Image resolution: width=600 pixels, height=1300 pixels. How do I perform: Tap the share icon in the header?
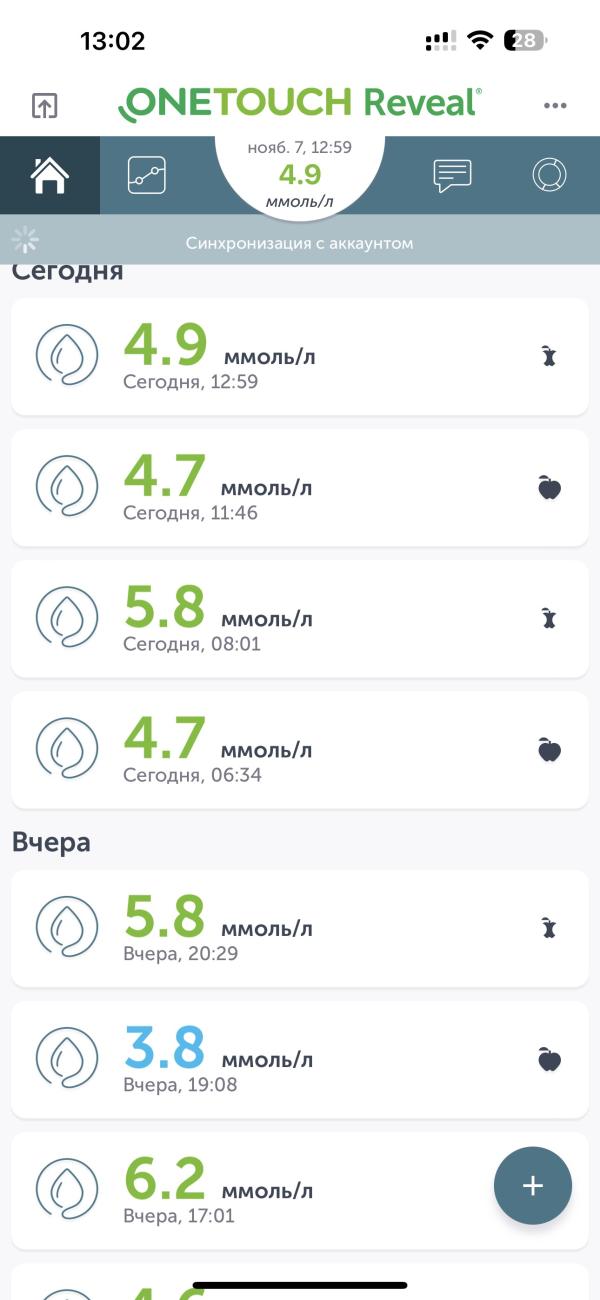point(45,105)
